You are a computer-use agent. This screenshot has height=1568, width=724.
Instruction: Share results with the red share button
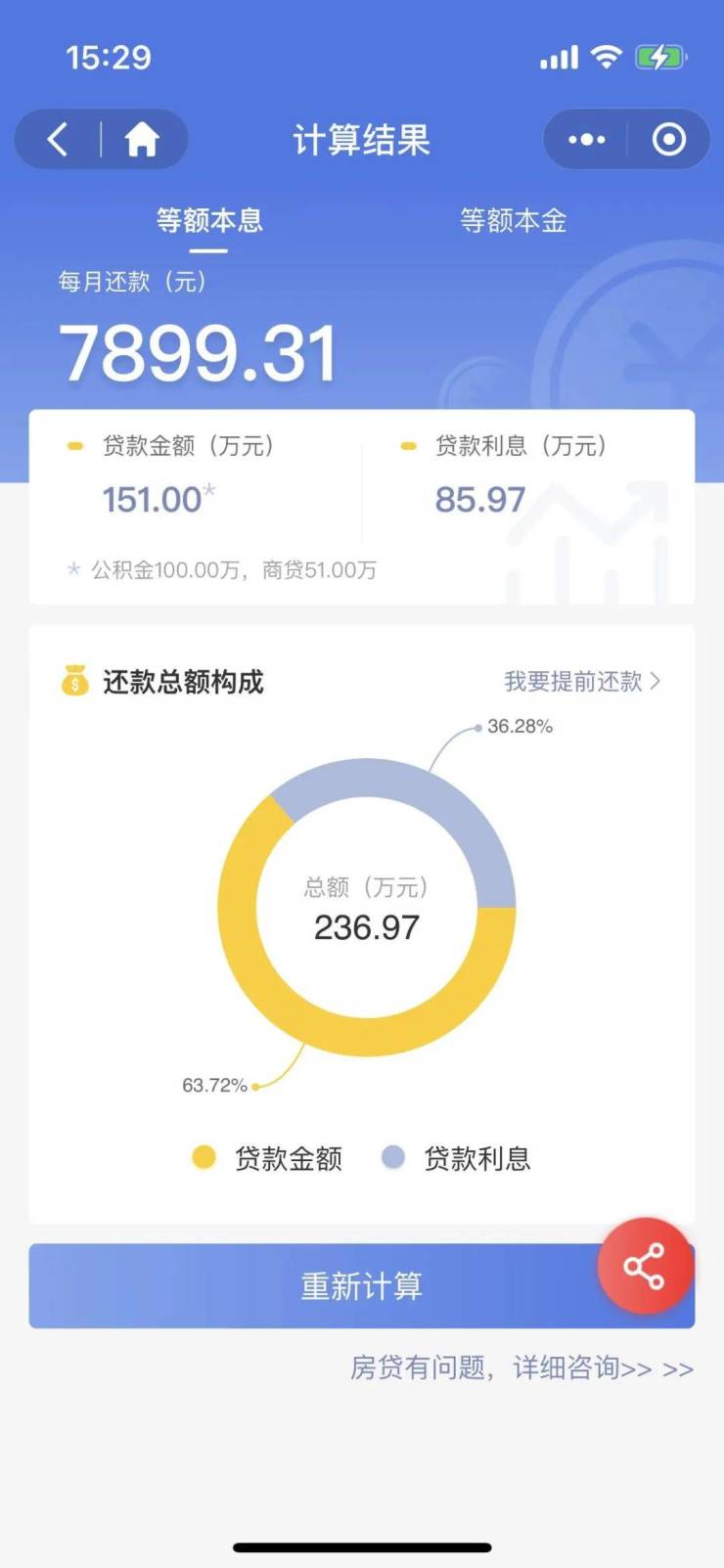(645, 1266)
